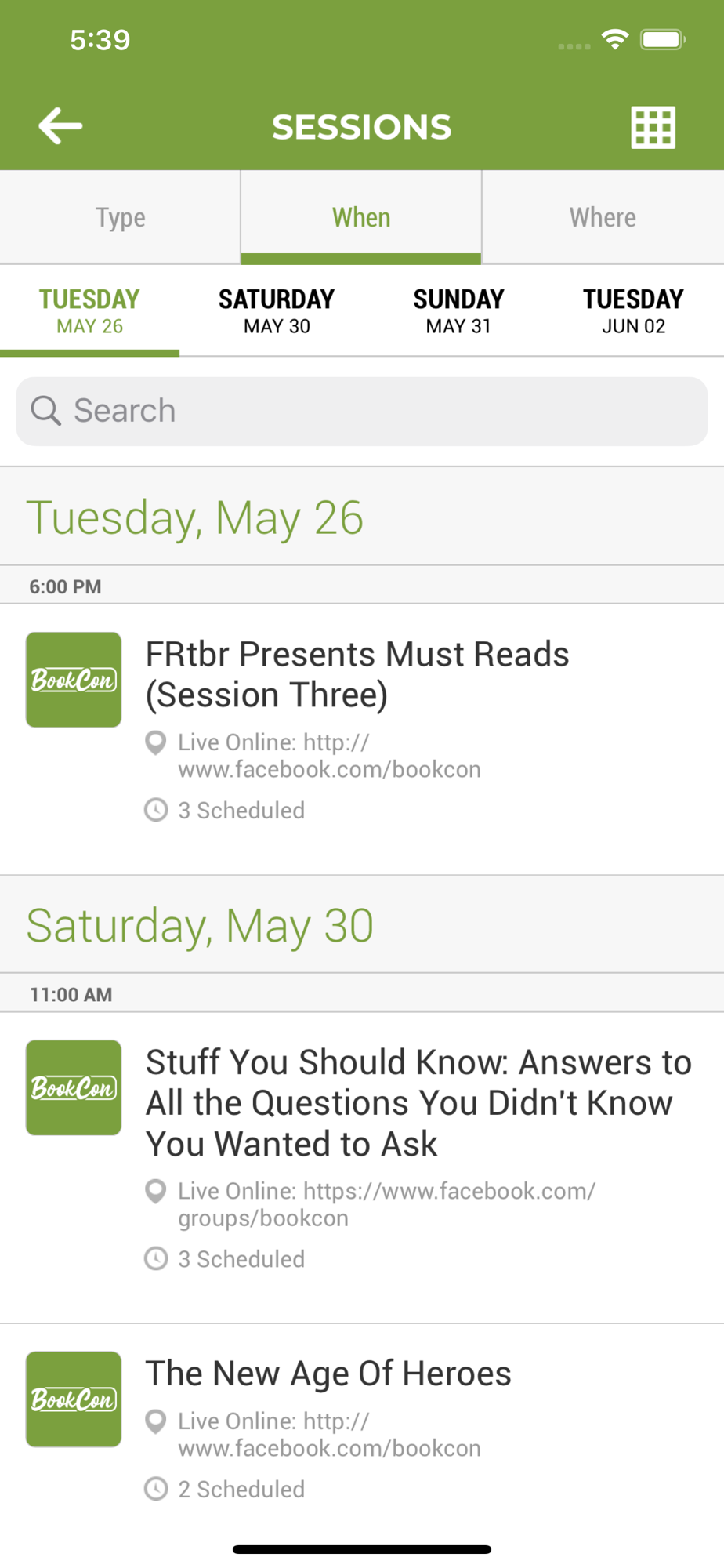Open the grid view icon
This screenshot has height=1568, width=724.
pyautogui.click(x=653, y=127)
